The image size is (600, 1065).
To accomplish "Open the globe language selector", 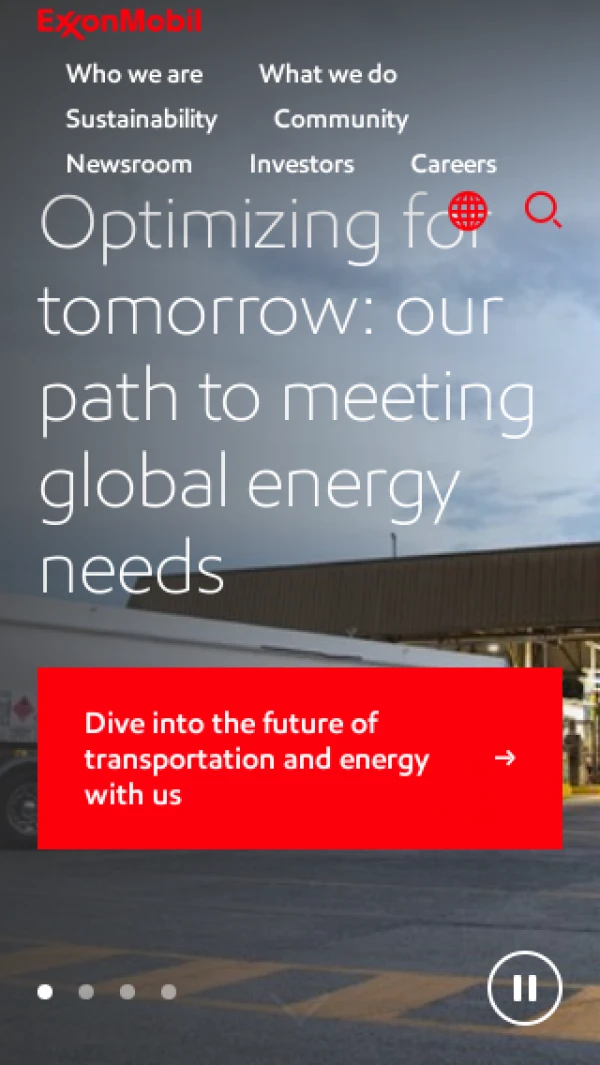I will tap(468, 211).
